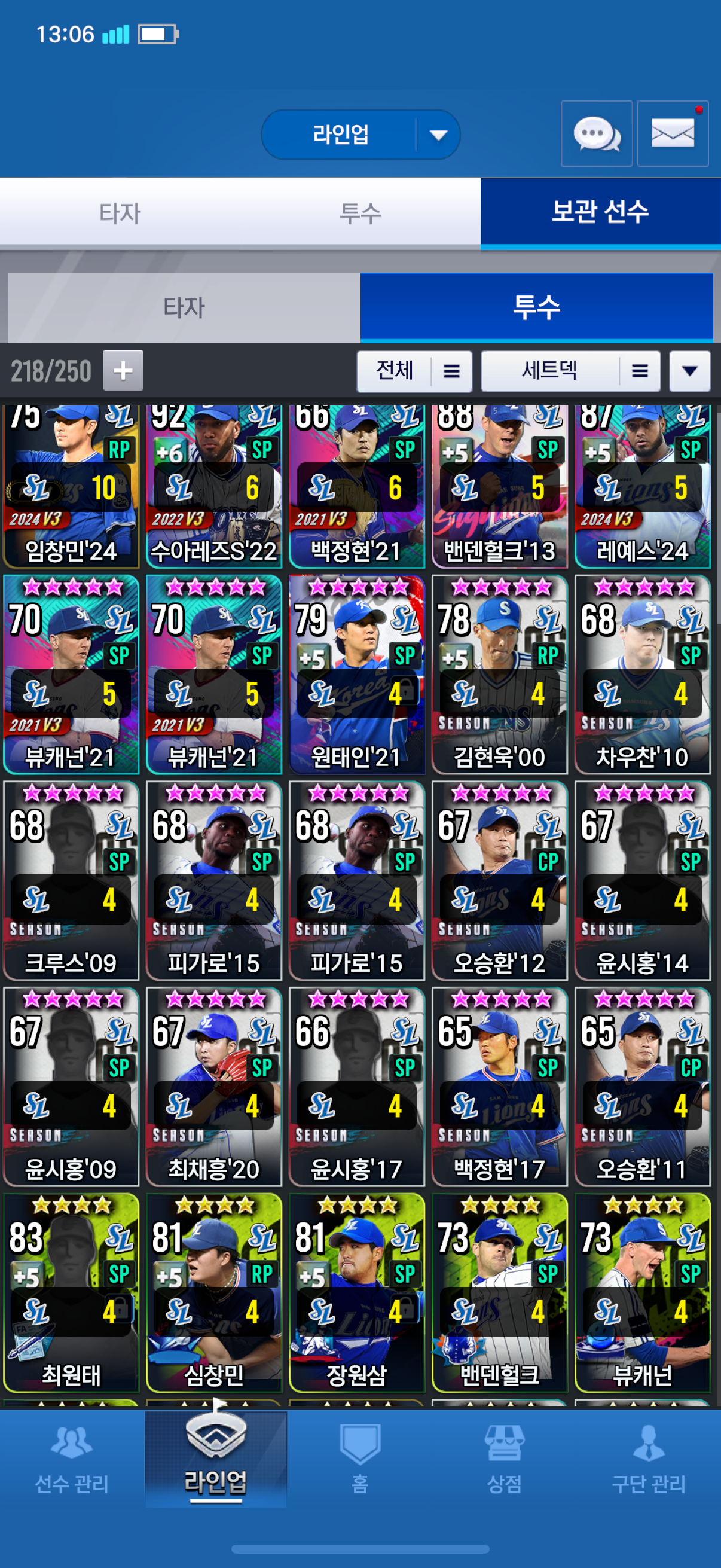Open the 라인업 dropdown at top
The height and width of the screenshot is (1568, 721).
pos(360,135)
